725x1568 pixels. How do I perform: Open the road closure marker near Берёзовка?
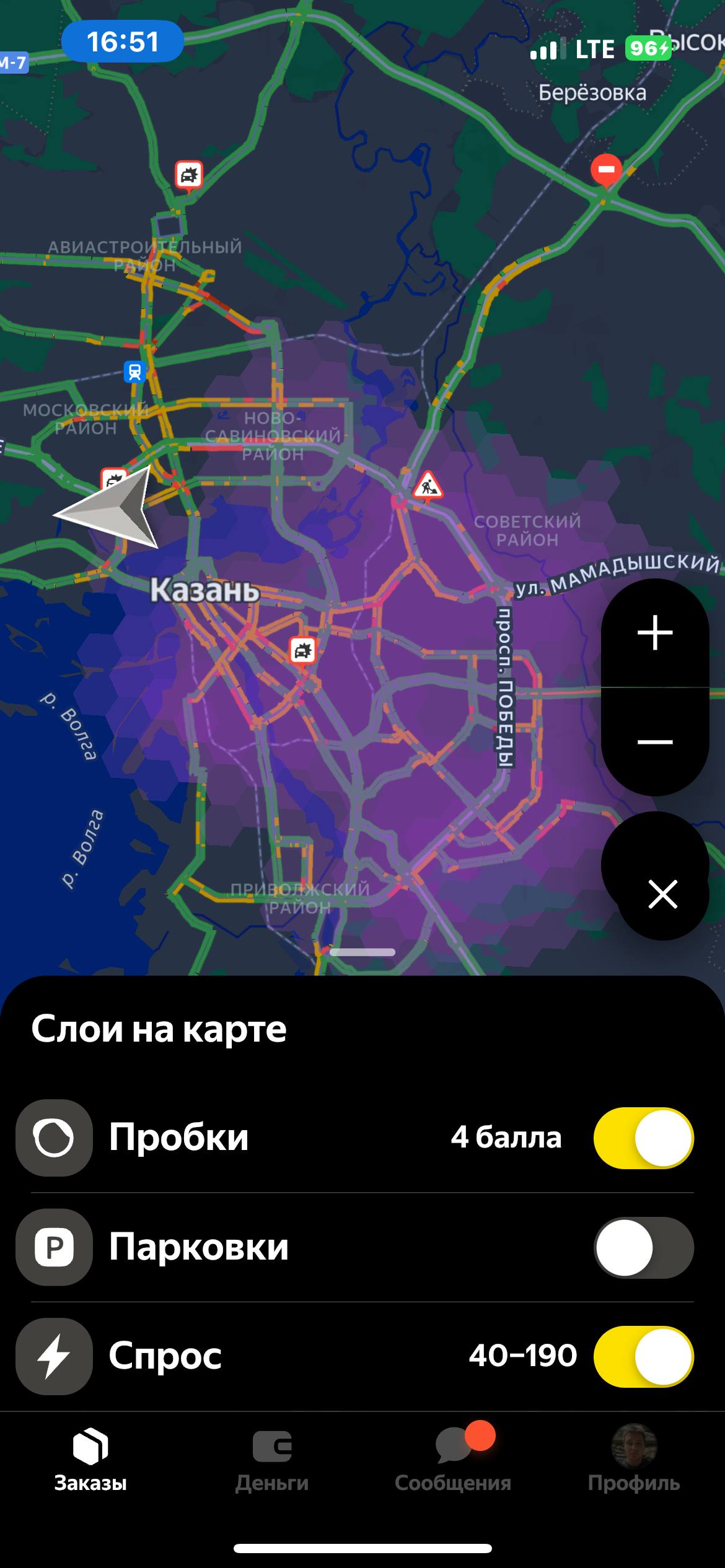(606, 169)
